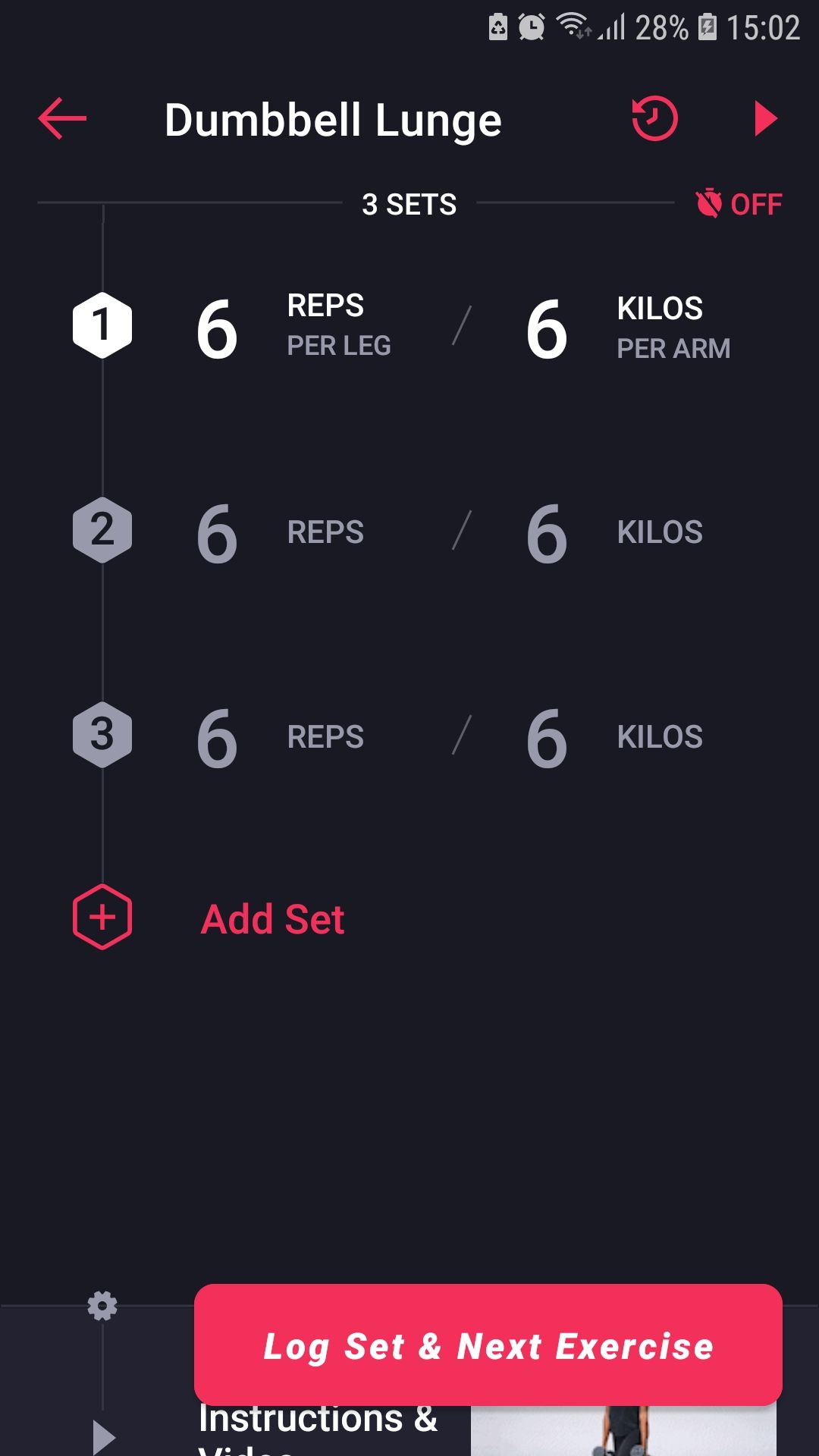
Task: Edit kilos value for set 2
Action: (x=547, y=534)
